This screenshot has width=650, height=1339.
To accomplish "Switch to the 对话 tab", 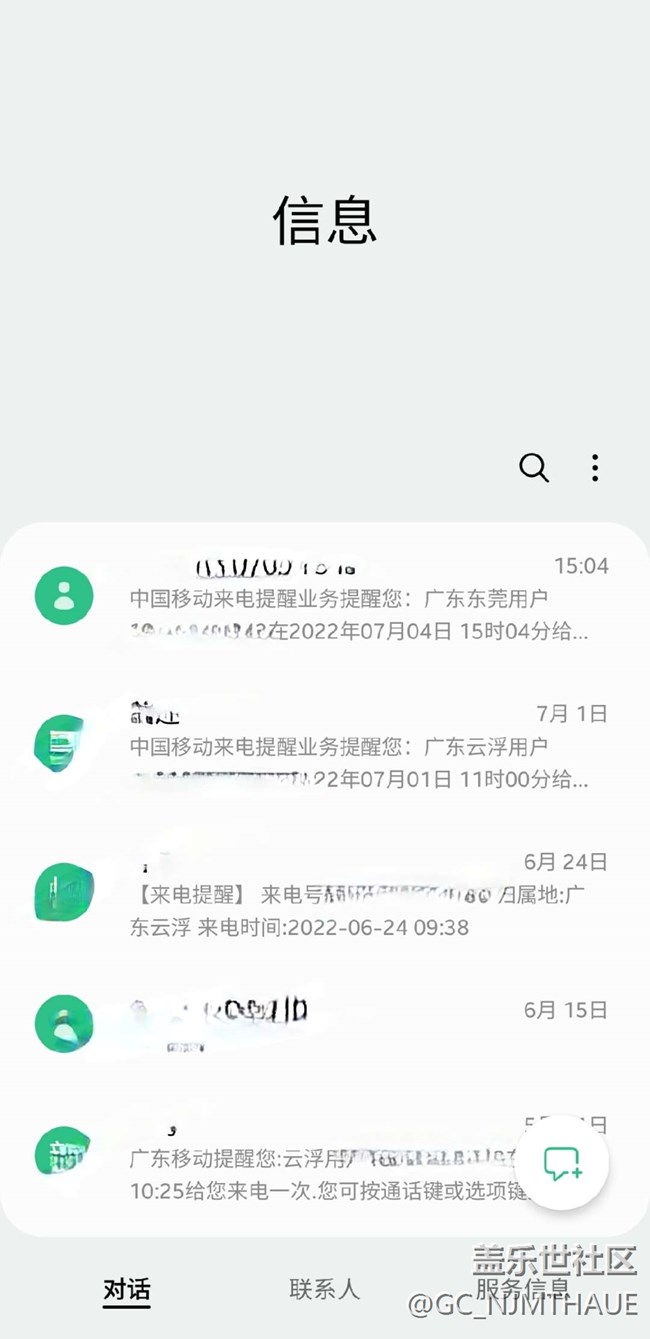I will pyautogui.click(x=127, y=1290).
